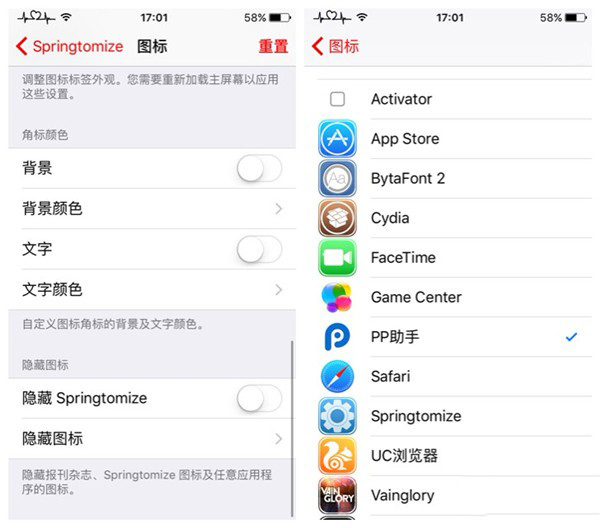Select Activator in the app list

click(x=450, y=99)
